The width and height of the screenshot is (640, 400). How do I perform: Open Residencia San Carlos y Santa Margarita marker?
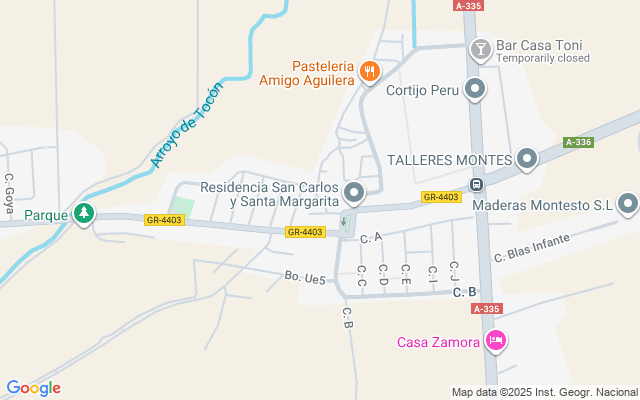click(353, 193)
